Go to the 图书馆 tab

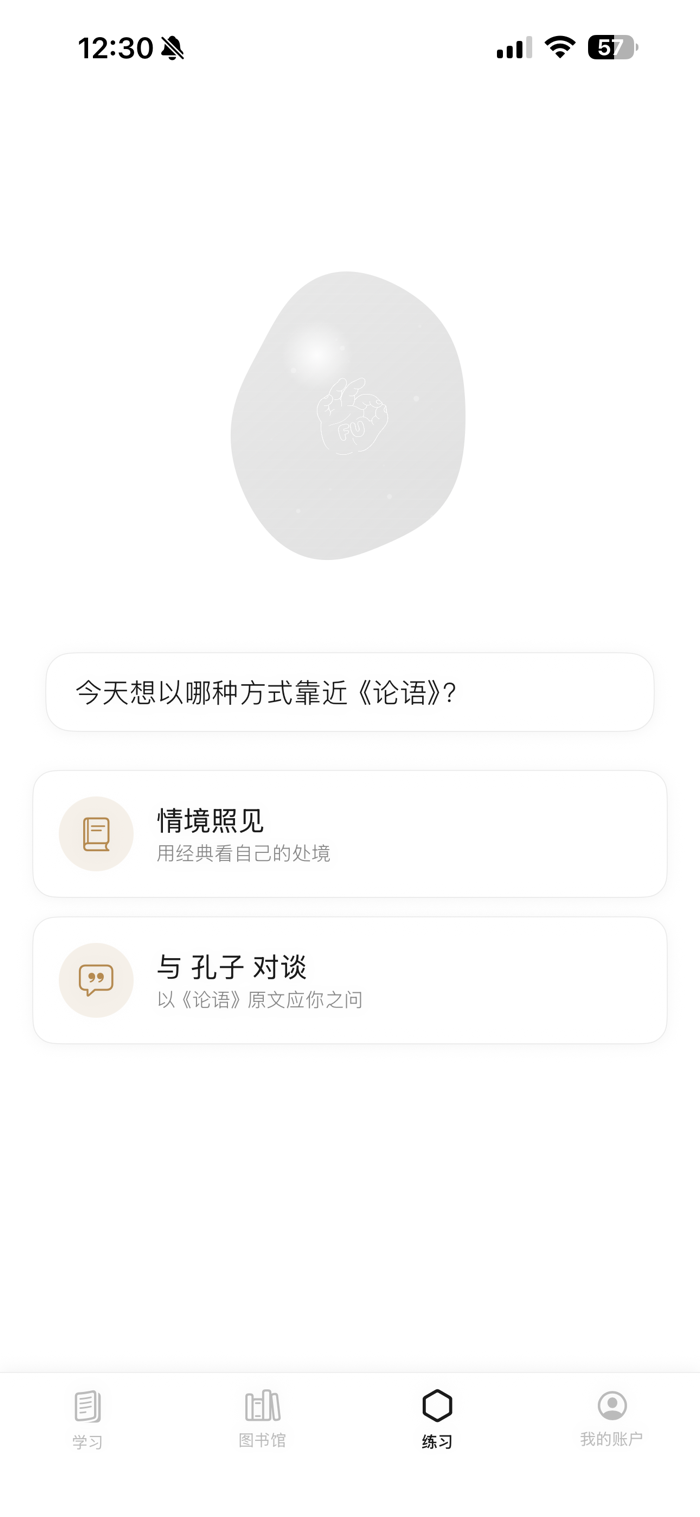262,1420
